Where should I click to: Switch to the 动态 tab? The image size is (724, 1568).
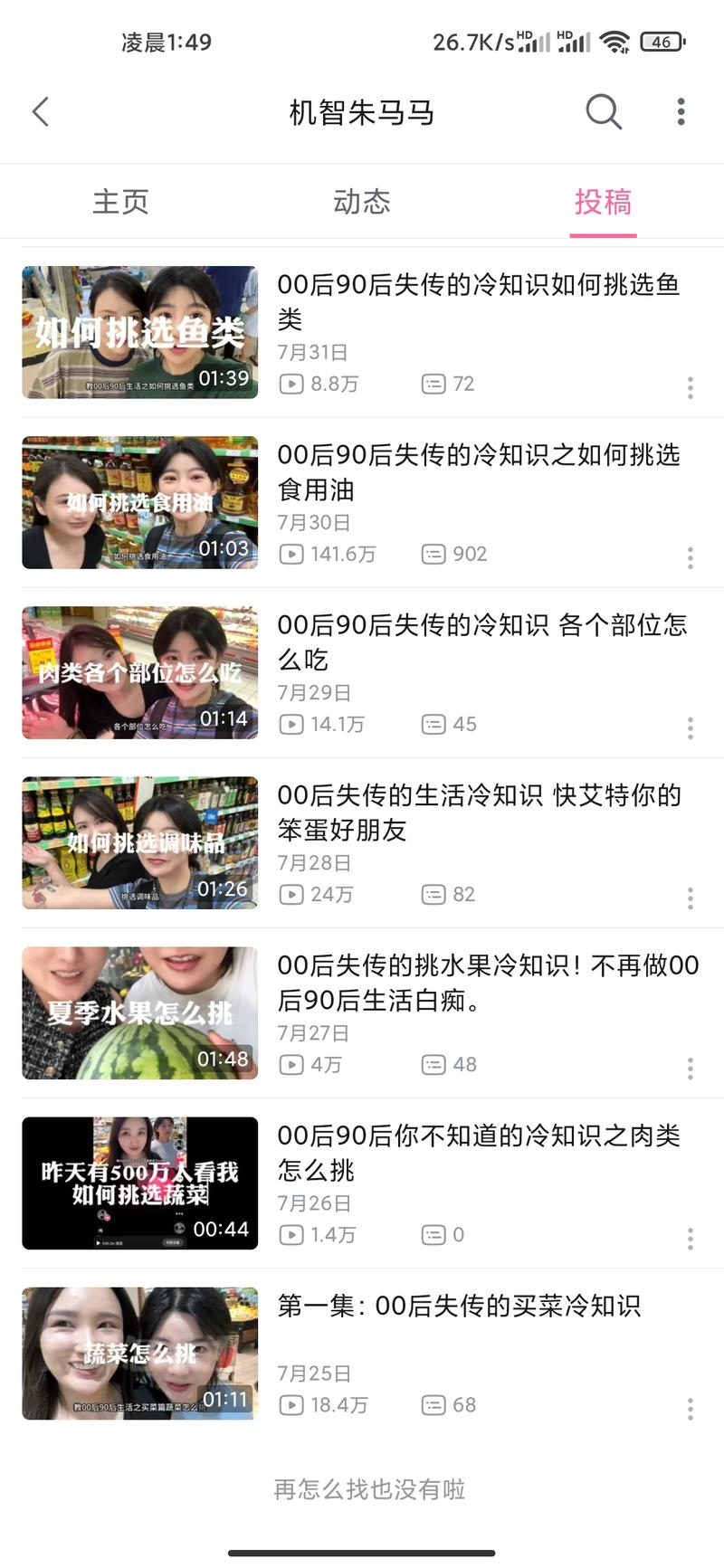361,201
